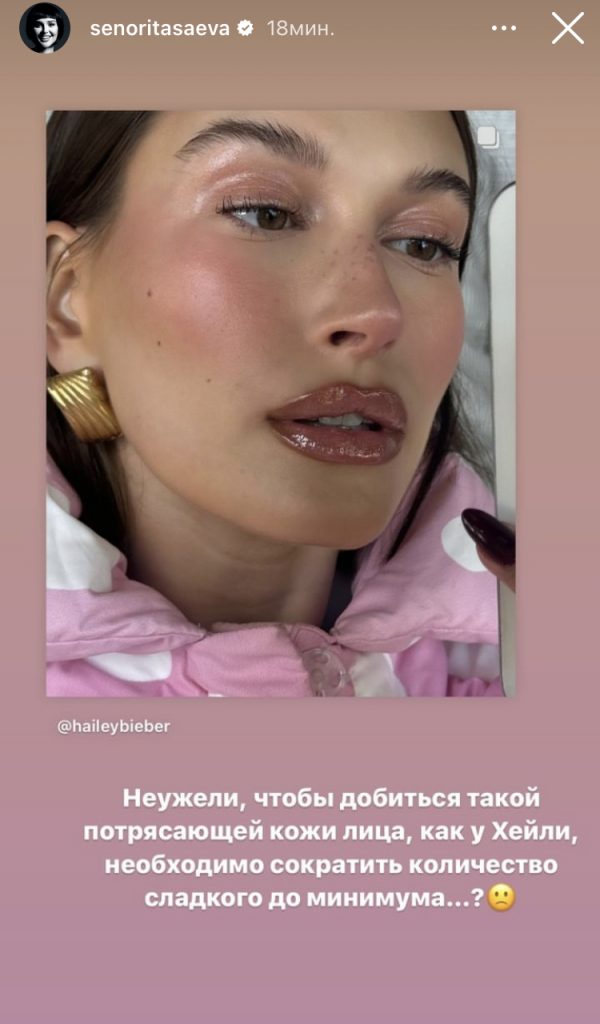Open the three-dot options menu
This screenshot has width=600, height=1024.
[504, 29]
